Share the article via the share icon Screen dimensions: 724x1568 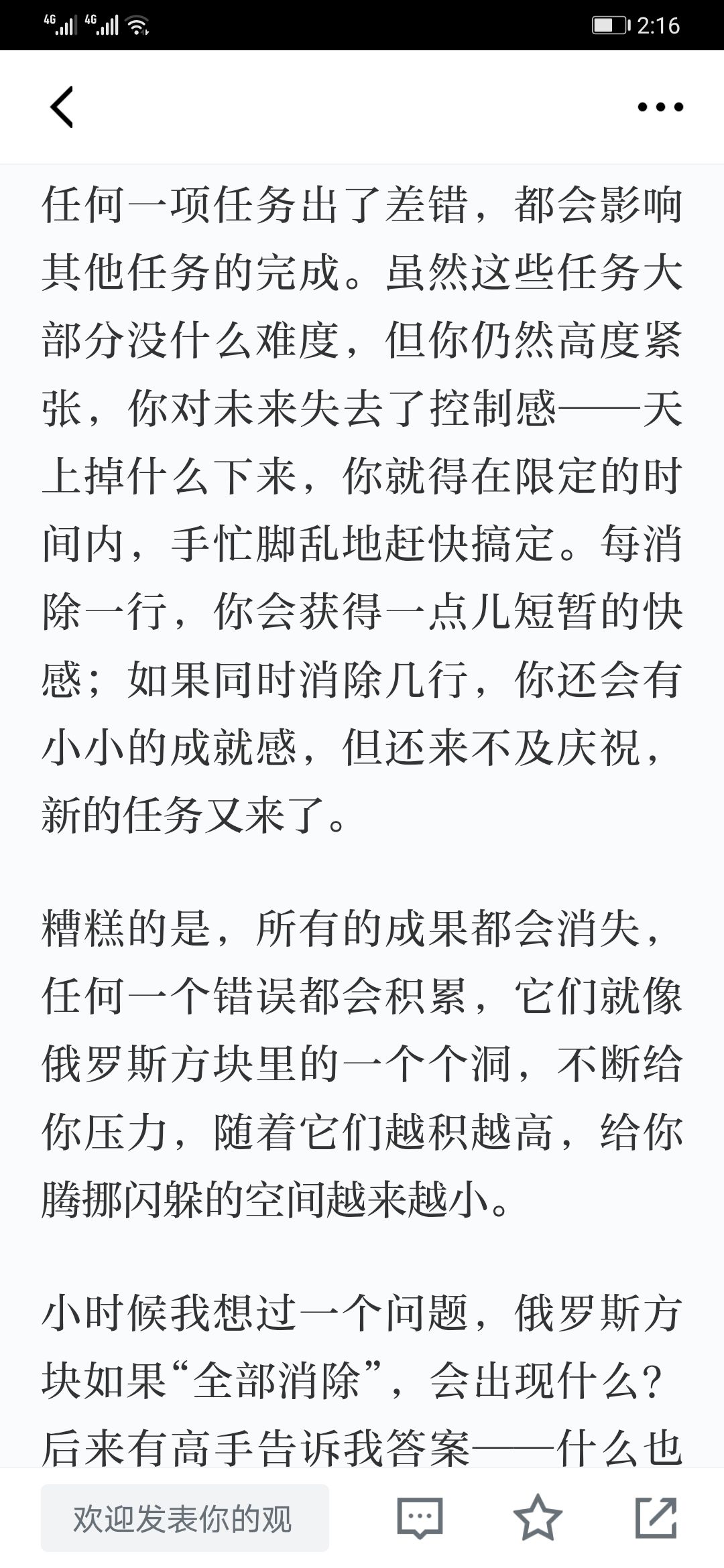(x=656, y=1517)
